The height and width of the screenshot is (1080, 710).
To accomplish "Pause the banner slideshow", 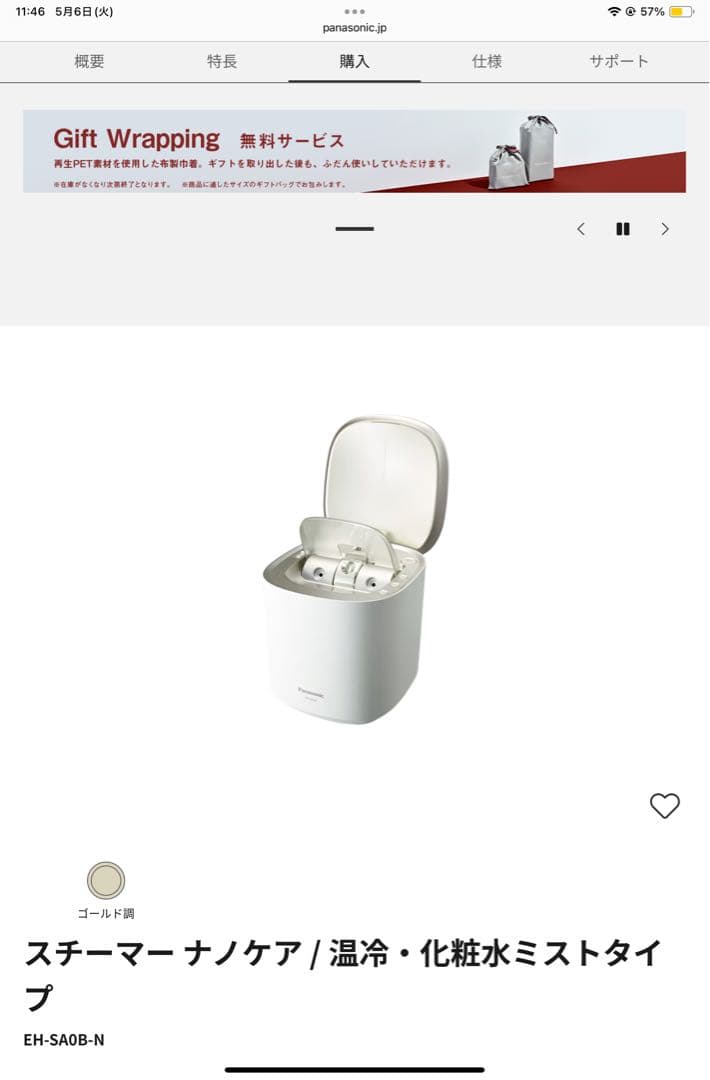I will pyautogui.click(x=623, y=229).
